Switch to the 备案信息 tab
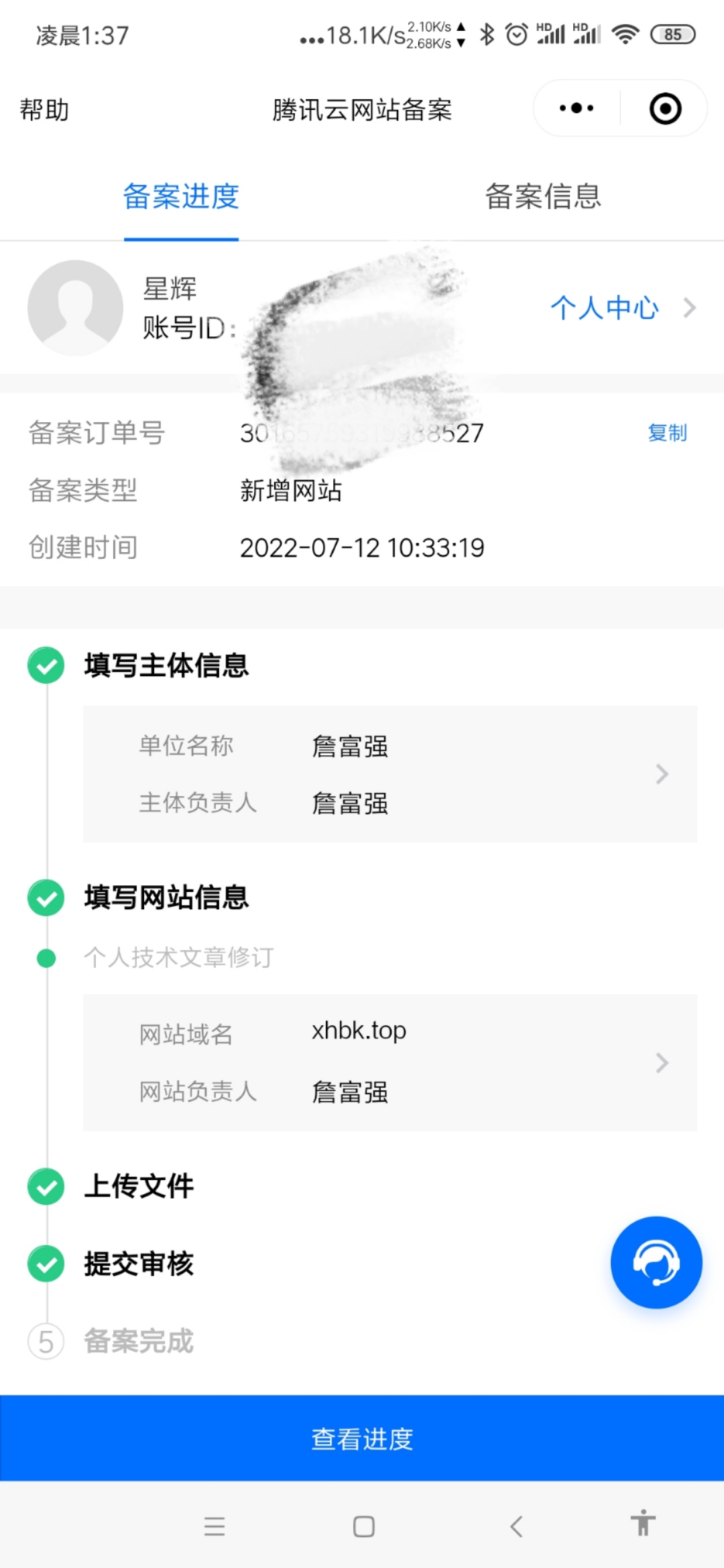Image resolution: width=724 pixels, height=1568 pixels. tap(543, 196)
